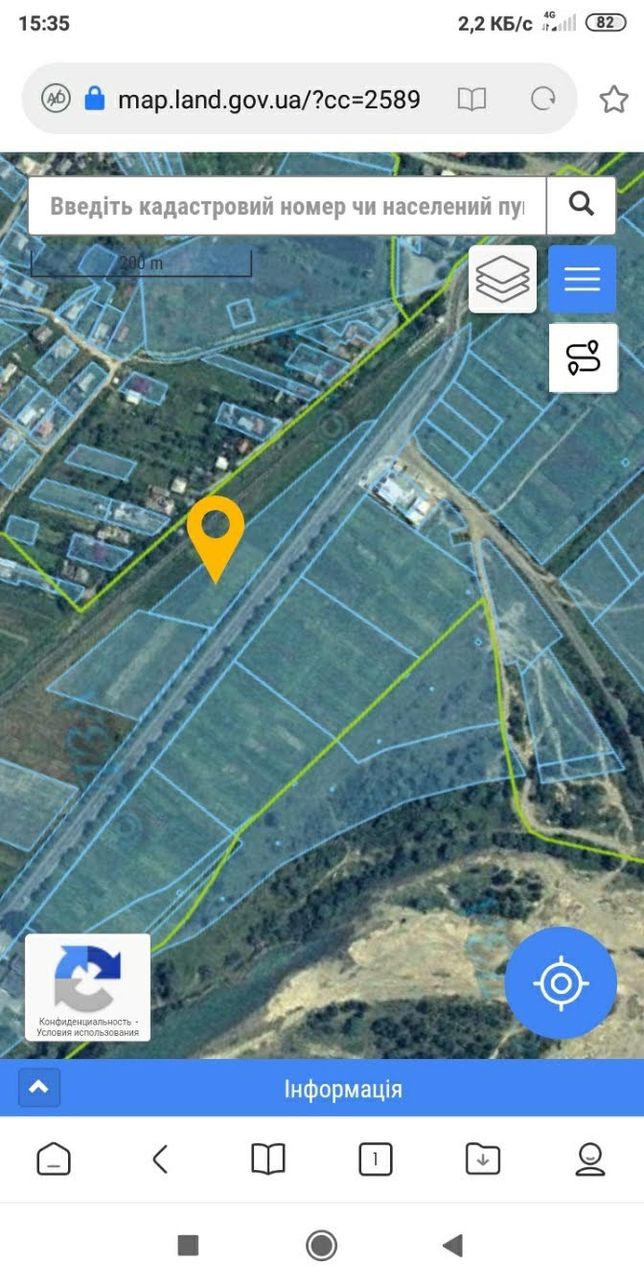Run search with the magnifier button
Screen dimensions: 644x1288
pos(582,206)
